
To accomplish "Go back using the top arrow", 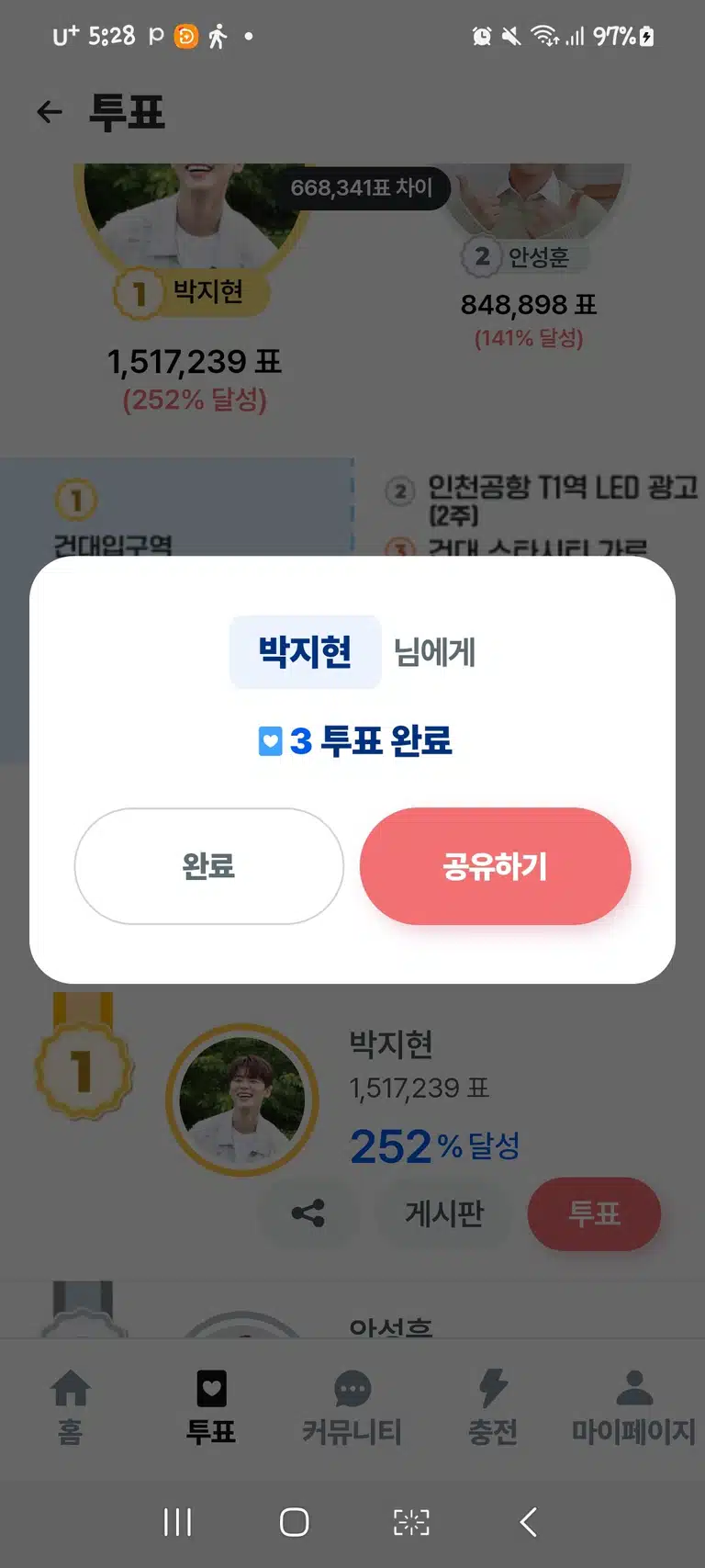I will [50, 112].
